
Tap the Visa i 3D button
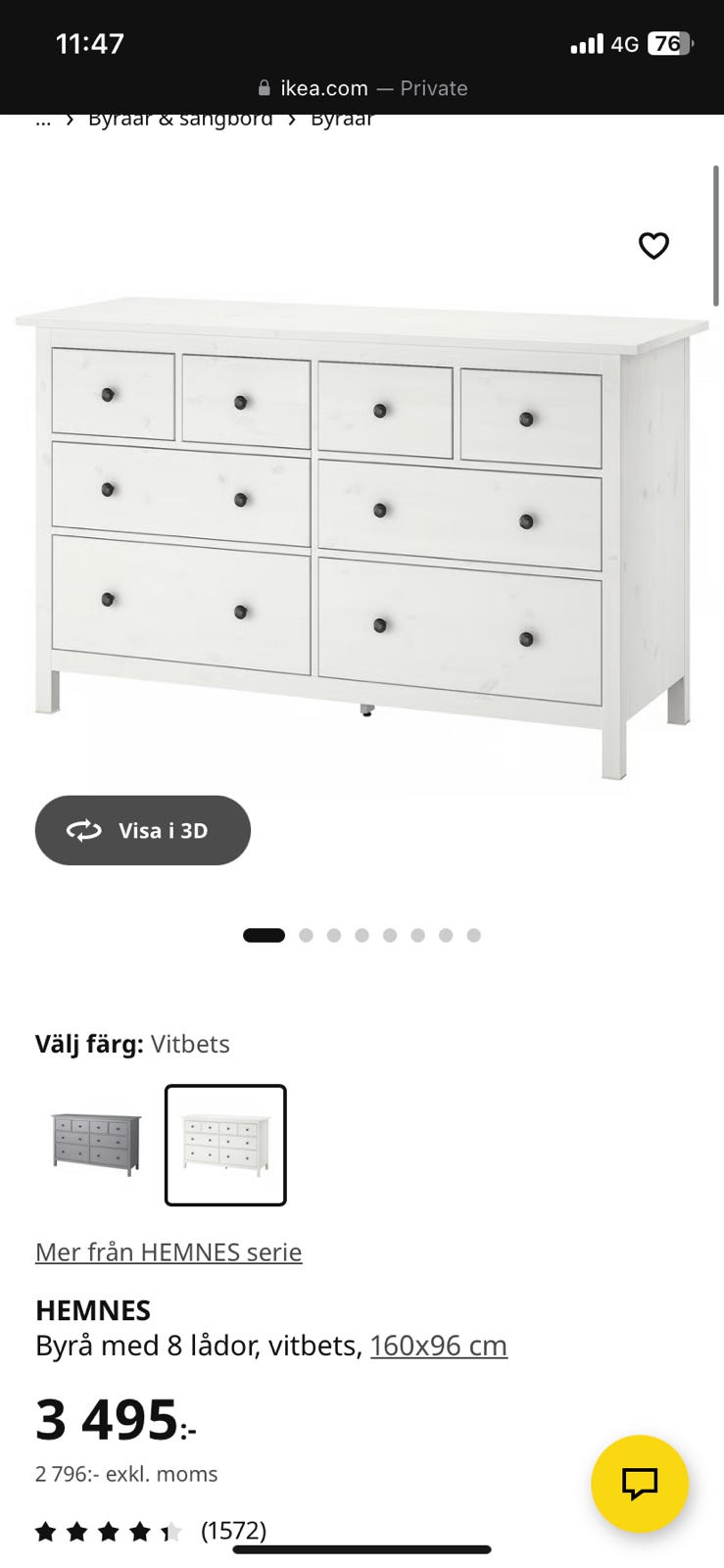(x=143, y=830)
